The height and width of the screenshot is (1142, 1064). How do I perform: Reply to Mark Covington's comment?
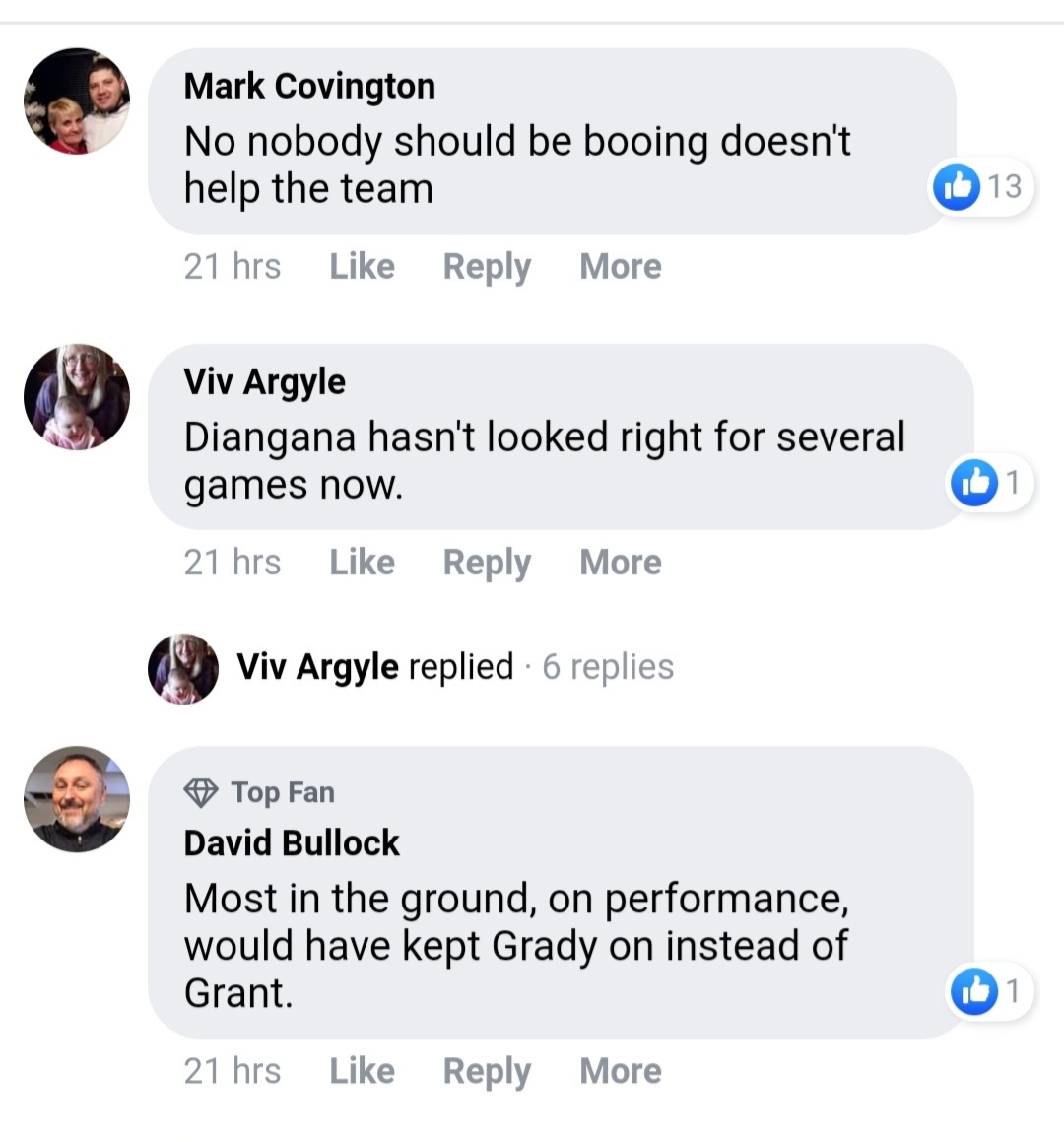(x=487, y=266)
